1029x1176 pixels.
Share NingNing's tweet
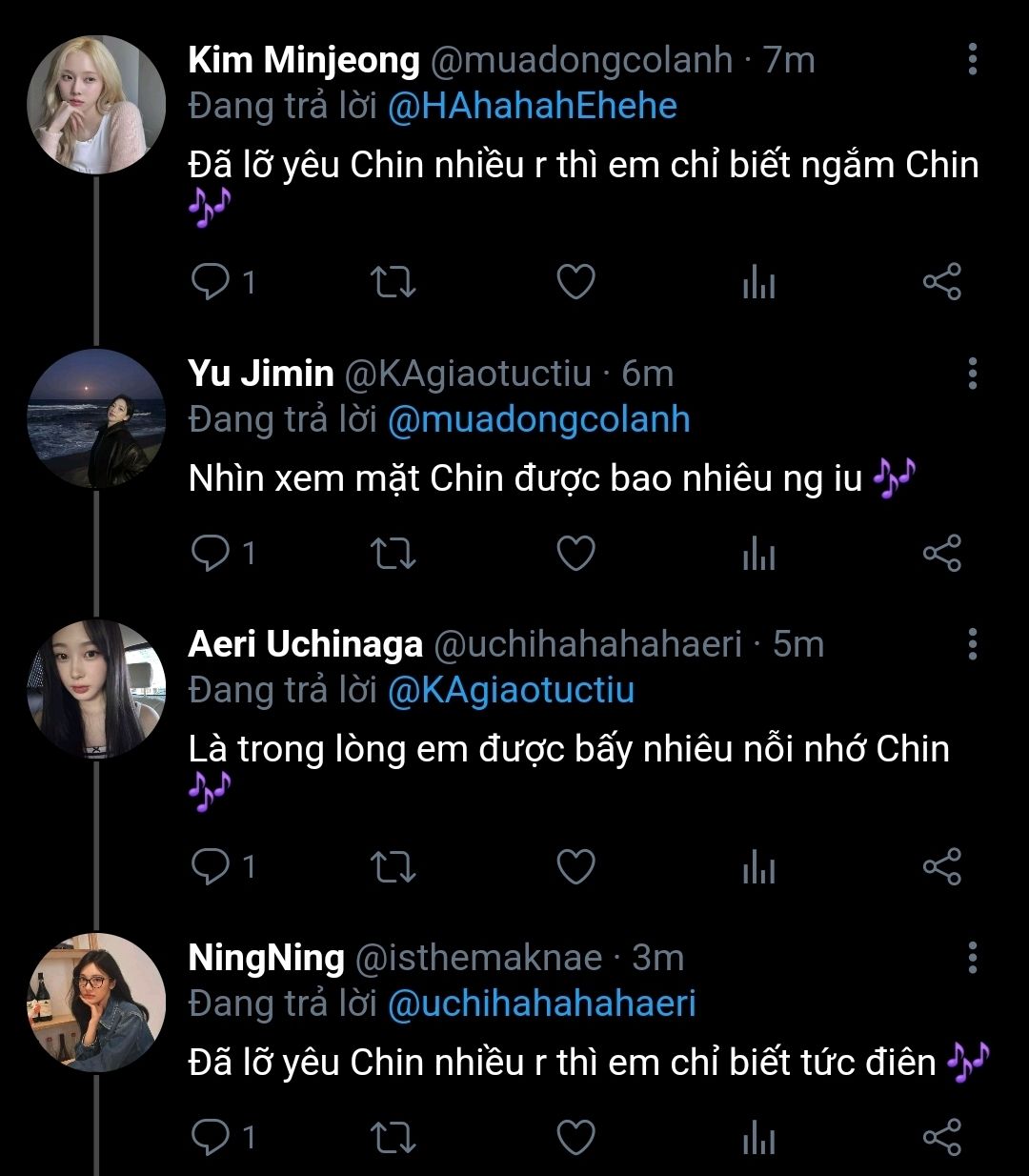(941, 1137)
